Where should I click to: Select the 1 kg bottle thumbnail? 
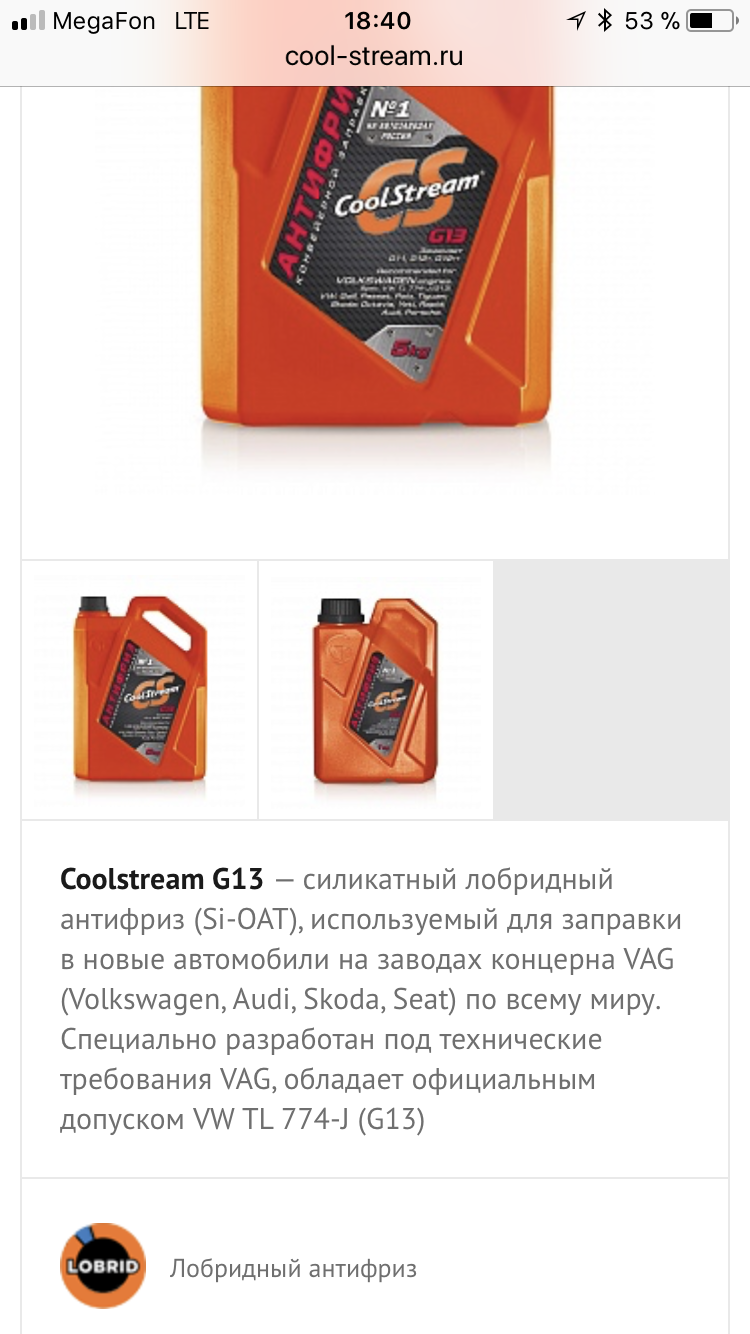pos(376,690)
